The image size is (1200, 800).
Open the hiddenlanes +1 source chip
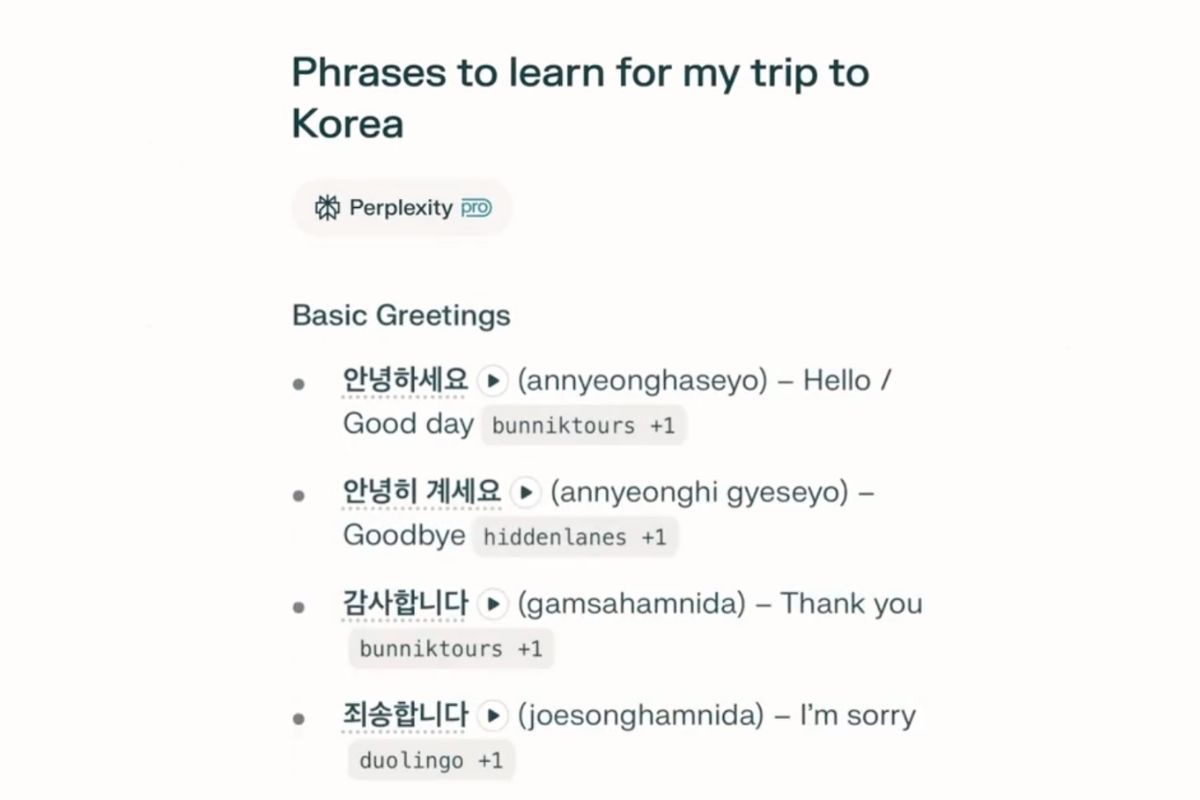[x=574, y=537]
